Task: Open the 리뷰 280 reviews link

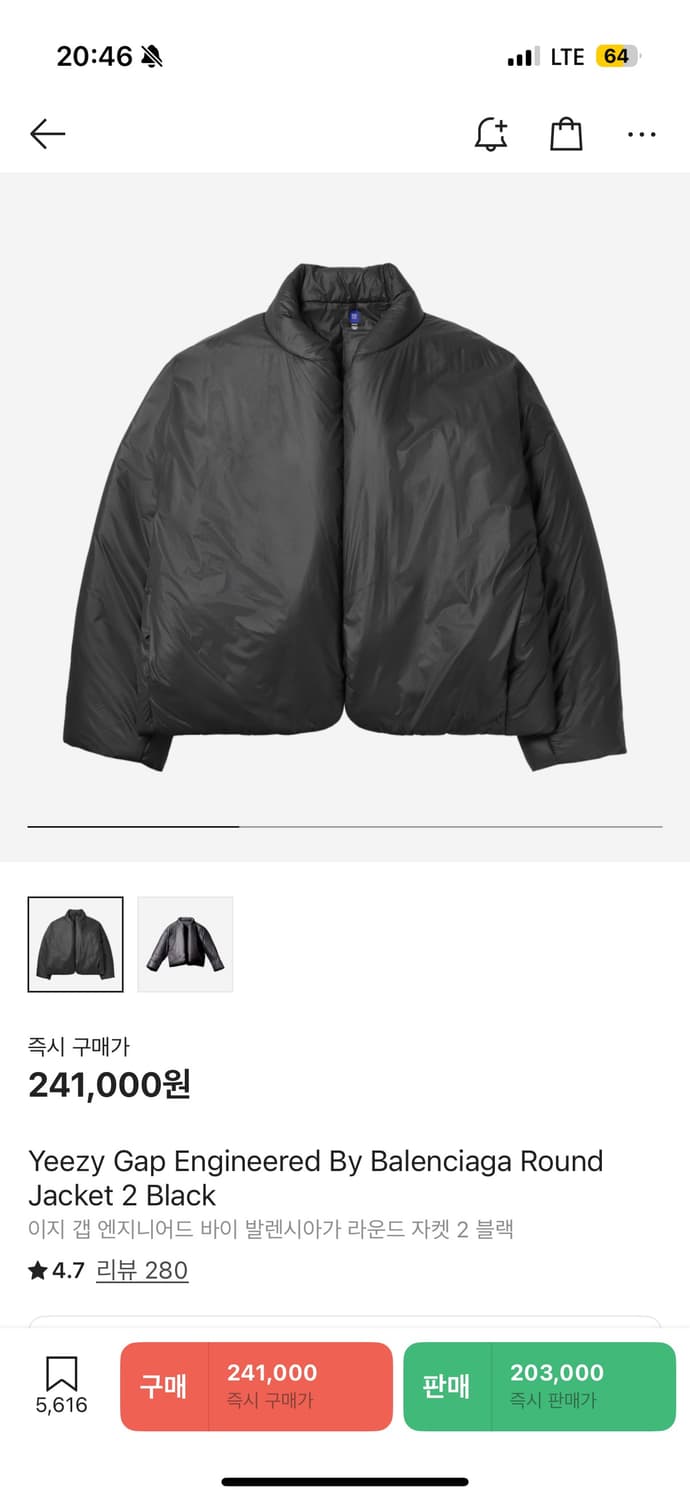Action: pos(142,1270)
